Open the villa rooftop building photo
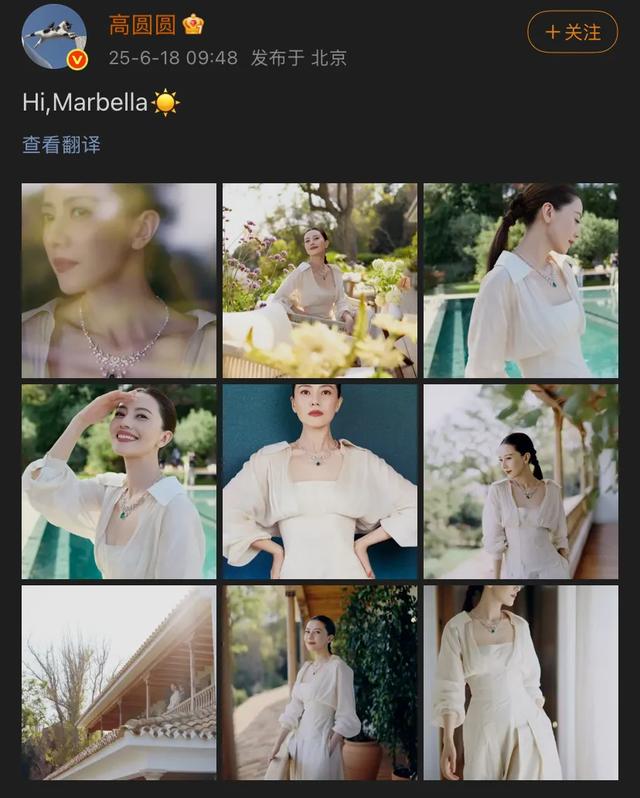This screenshot has height=798, width=640. pyautogui.click(x=119, y=682)
